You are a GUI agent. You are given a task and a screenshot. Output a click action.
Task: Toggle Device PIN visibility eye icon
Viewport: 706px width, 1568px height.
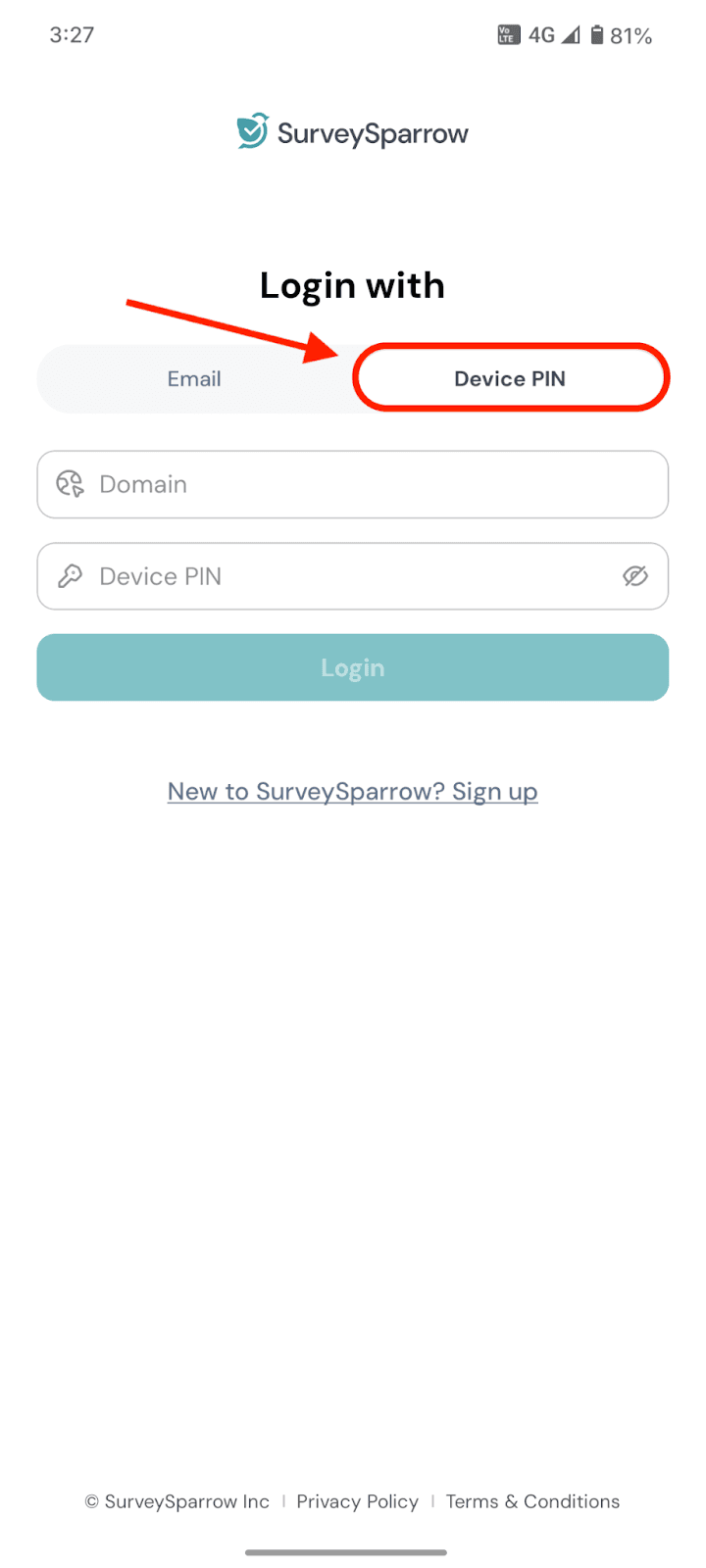tap(635, 576)
